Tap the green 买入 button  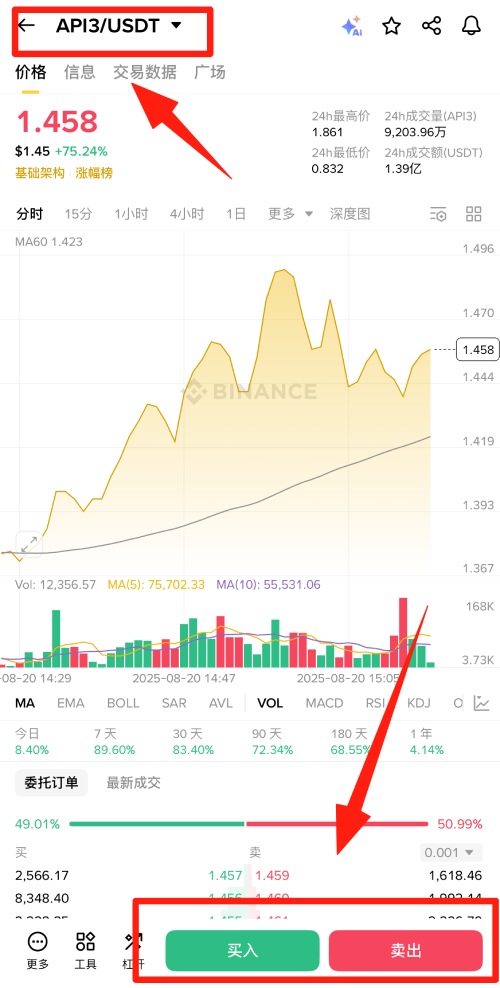coord(242,950)
